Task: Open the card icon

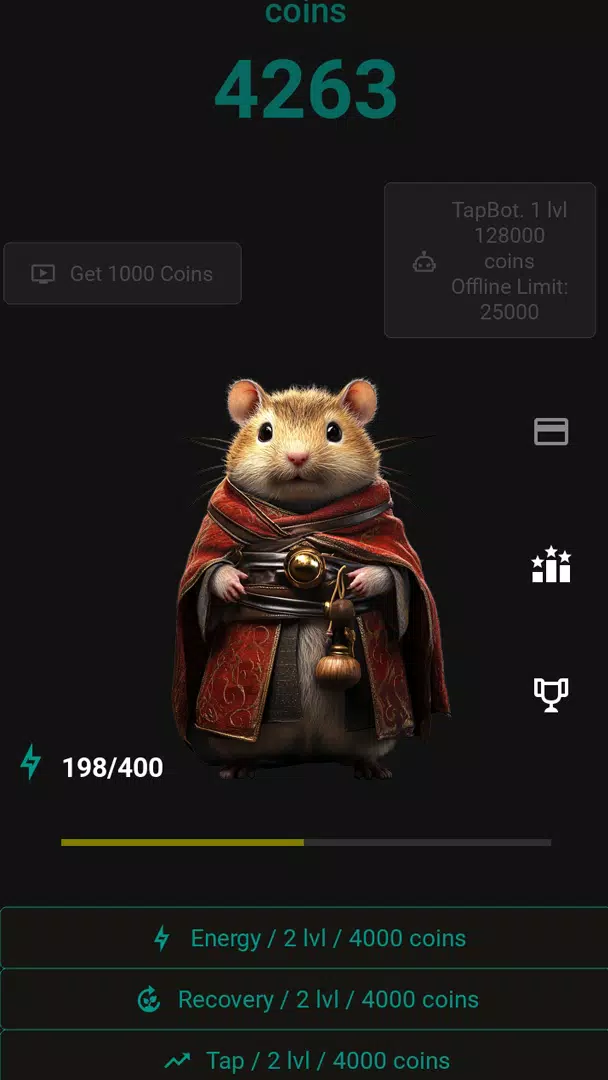Action: (x=550, y=431)
